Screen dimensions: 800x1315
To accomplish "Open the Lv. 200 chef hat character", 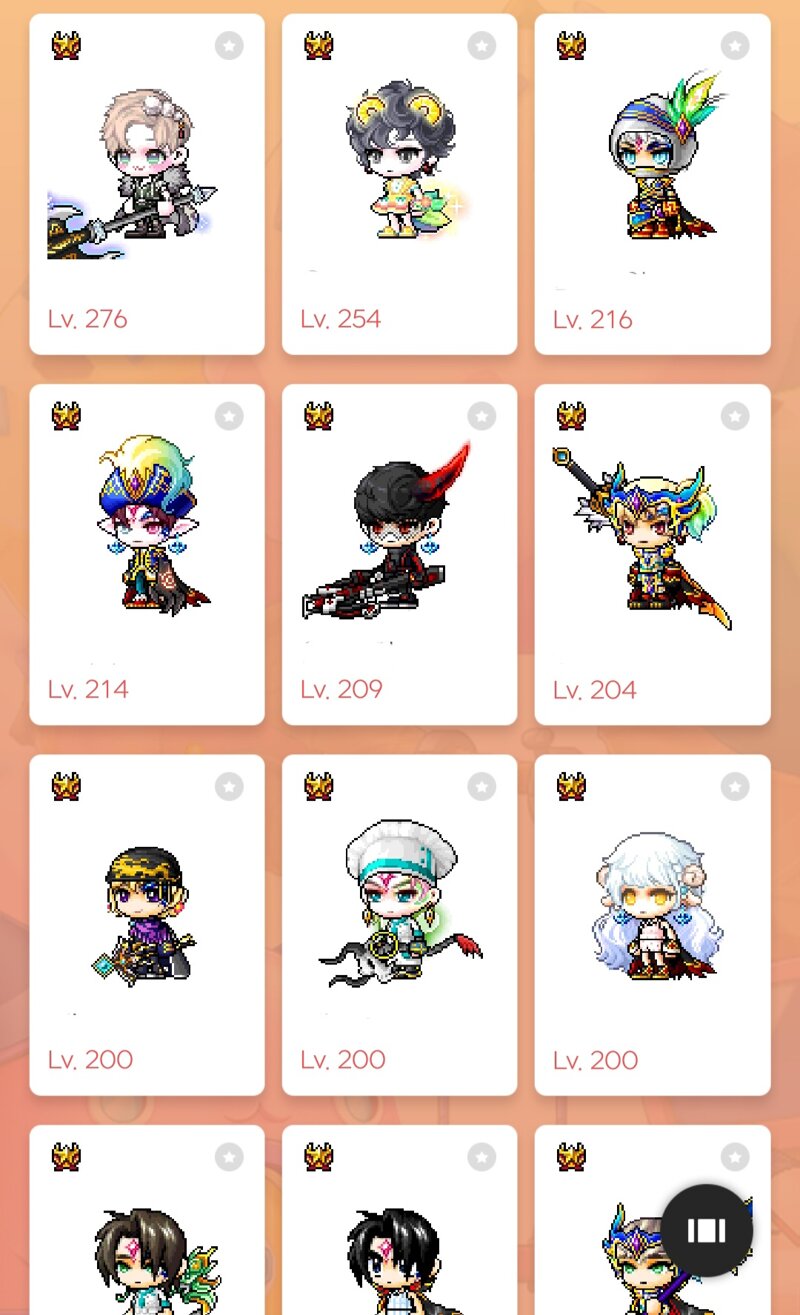I will point(399,925).
